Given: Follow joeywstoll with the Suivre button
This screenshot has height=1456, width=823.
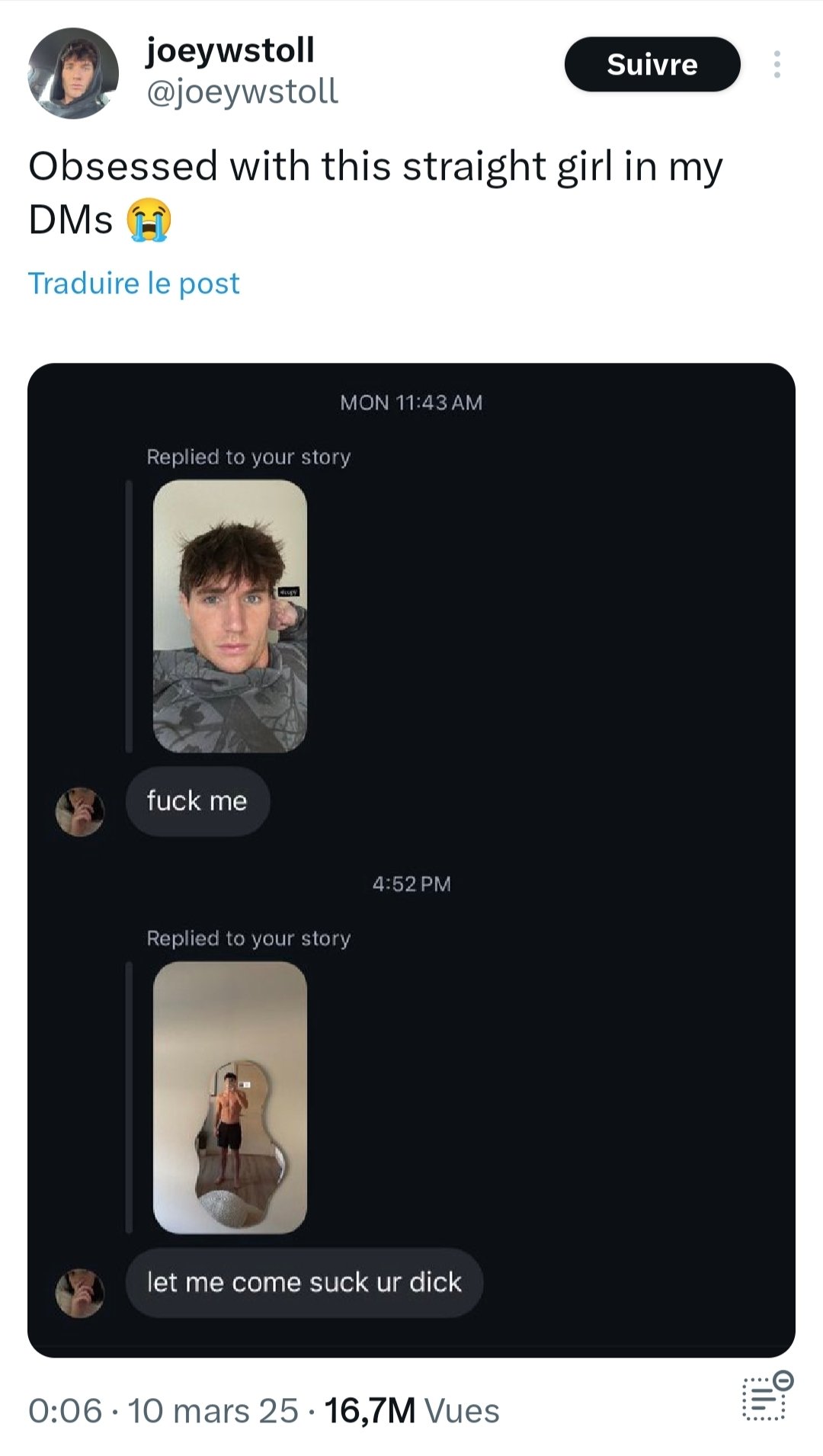Looking at the screenshot, I should click(652, 65).
